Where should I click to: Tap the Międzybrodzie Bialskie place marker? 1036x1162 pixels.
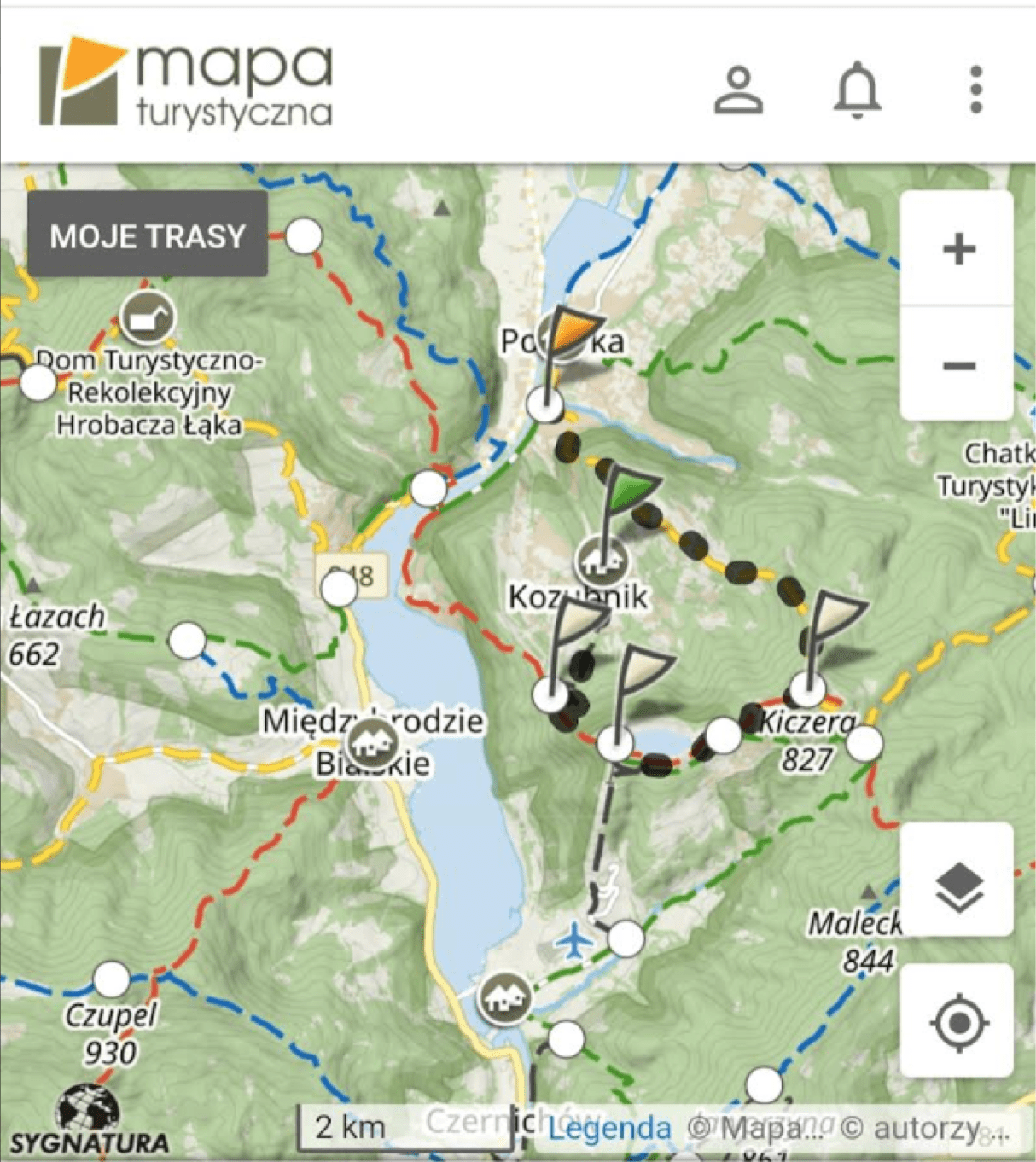[x=373, y=741]
